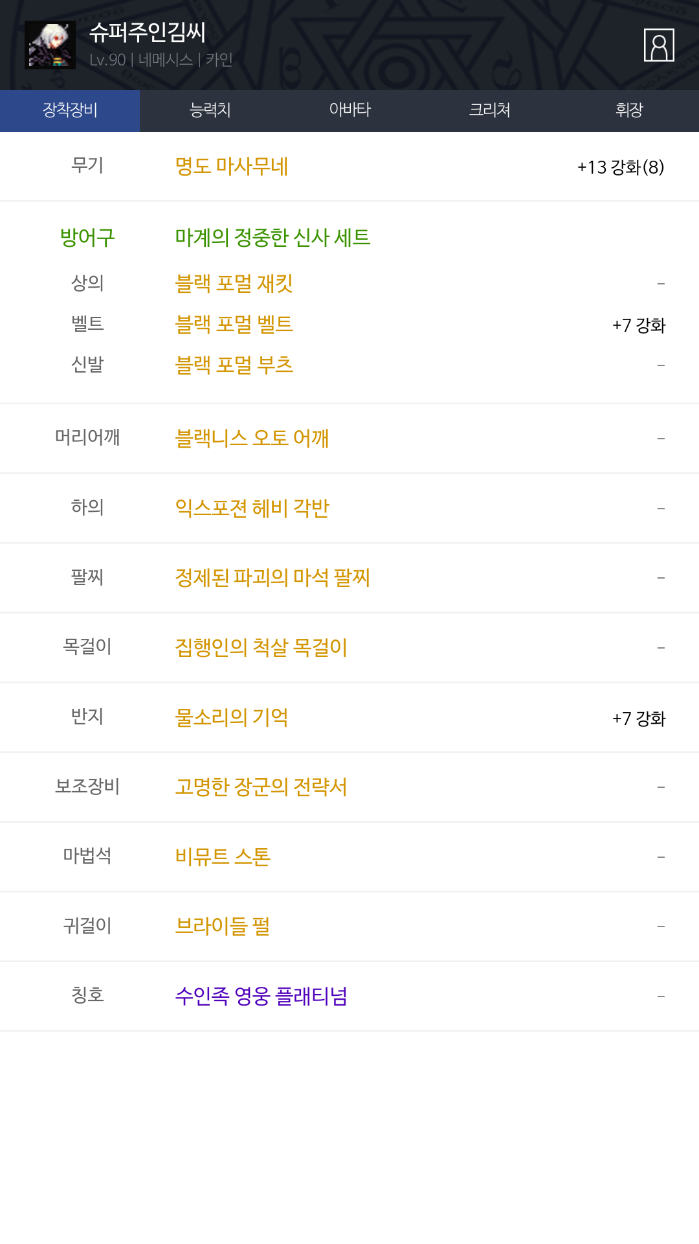Go to the 휘장 tab
This screenshot has height=1244, width=699.
629,110
